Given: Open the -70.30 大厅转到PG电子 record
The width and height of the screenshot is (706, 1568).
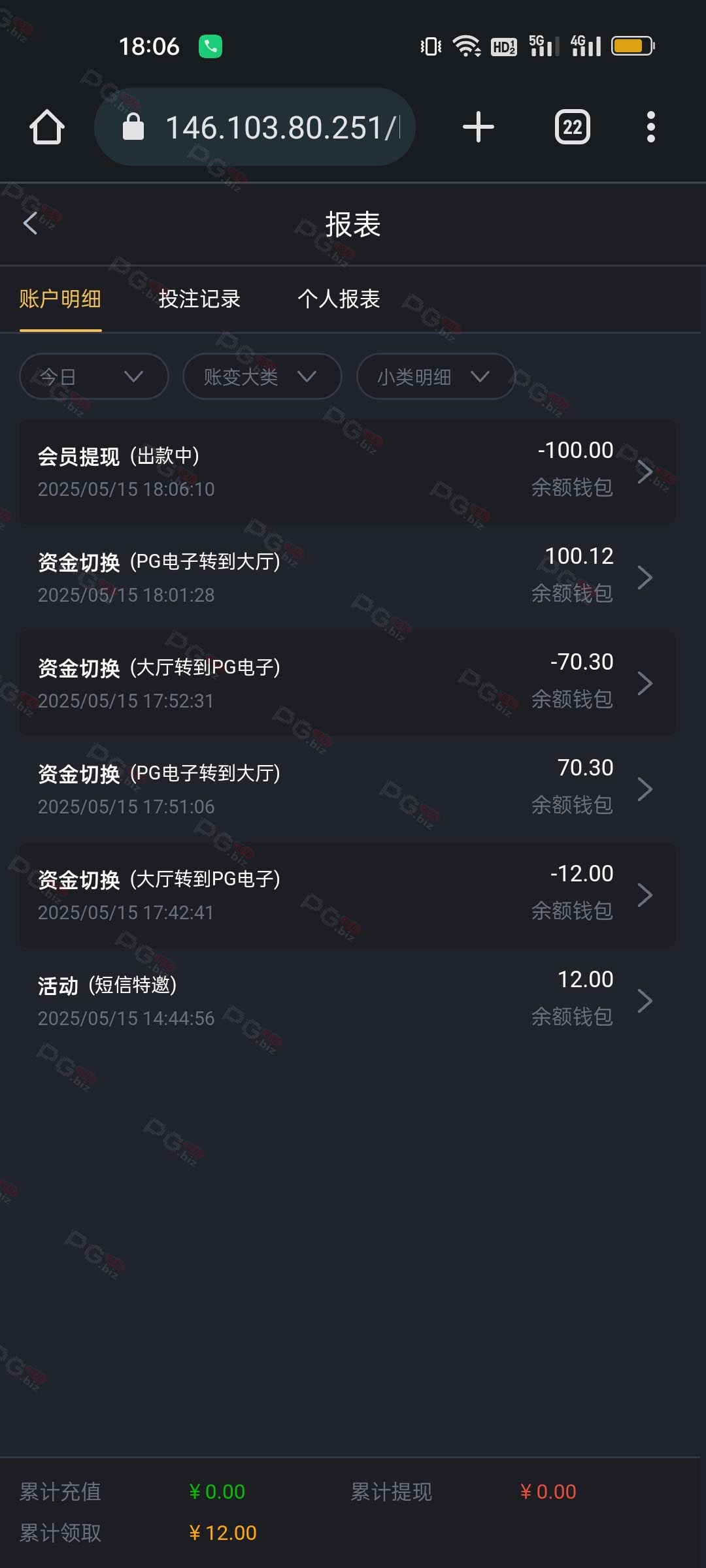Looking at the screenshot, I should pyautogui.click(x=347, y=683).
